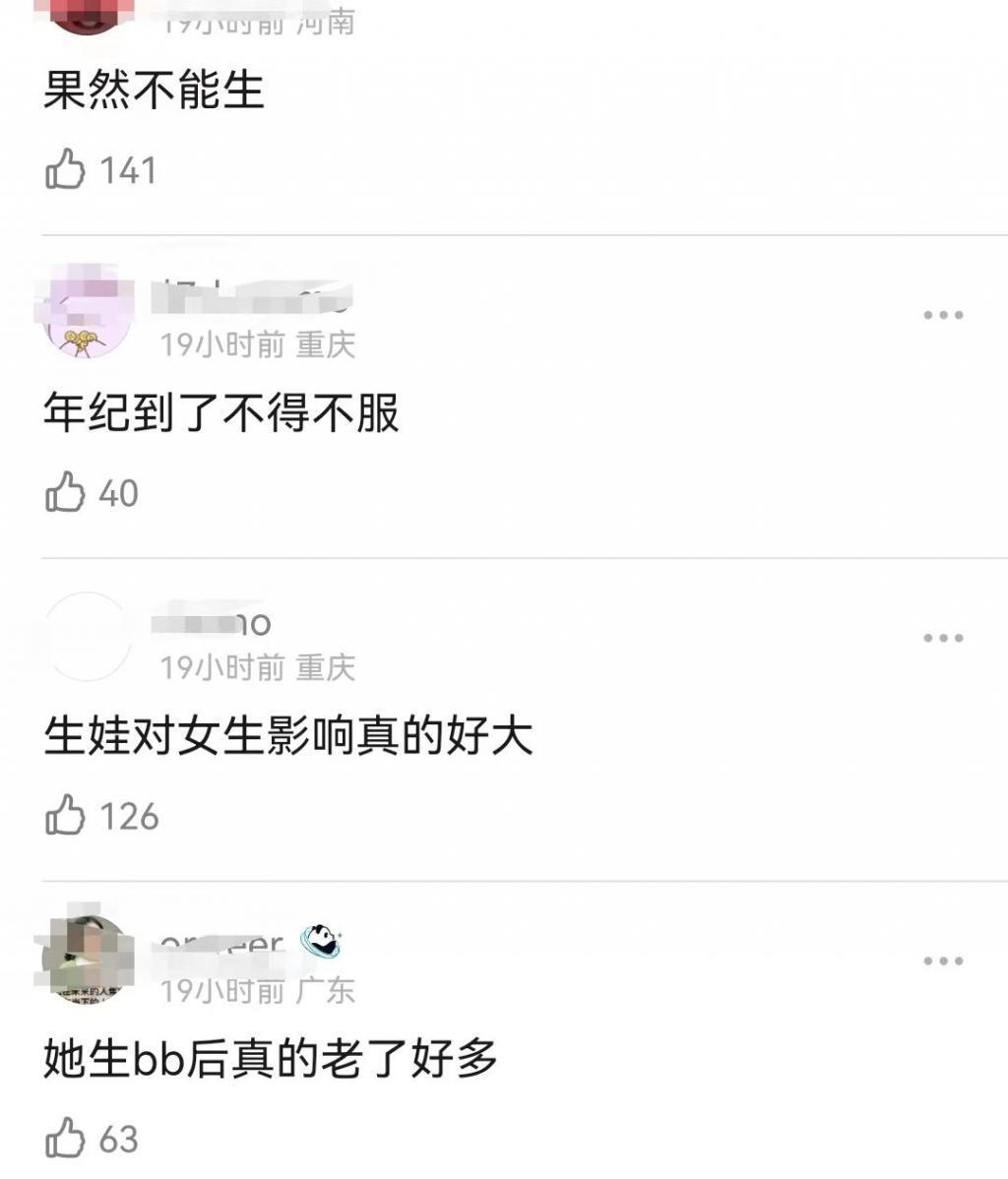
Task: Tap the like count 141
Action: [129, 167]
